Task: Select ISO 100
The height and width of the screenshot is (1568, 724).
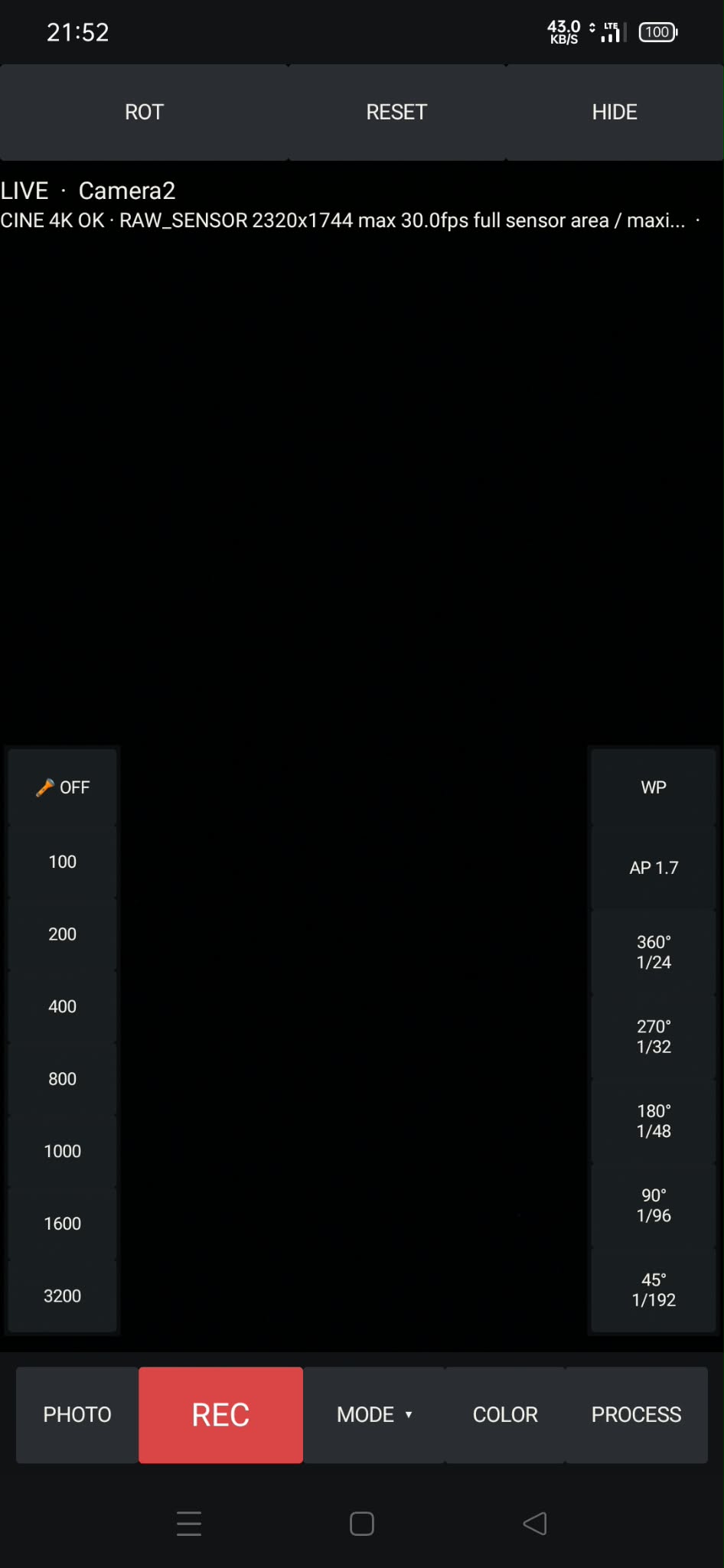Action: 63,862
